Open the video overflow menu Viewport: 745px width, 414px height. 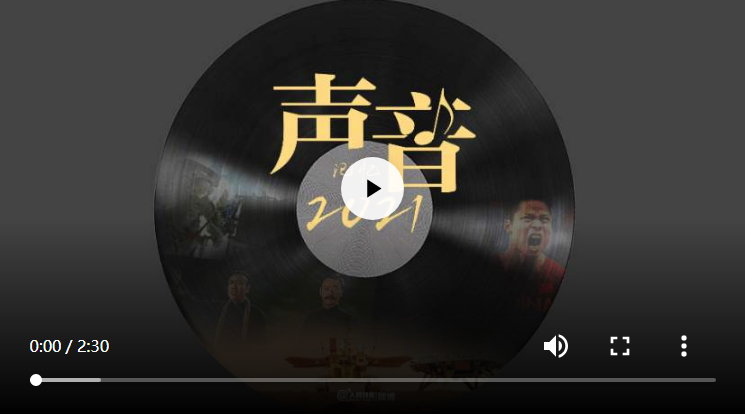click(x=684, y=346)
